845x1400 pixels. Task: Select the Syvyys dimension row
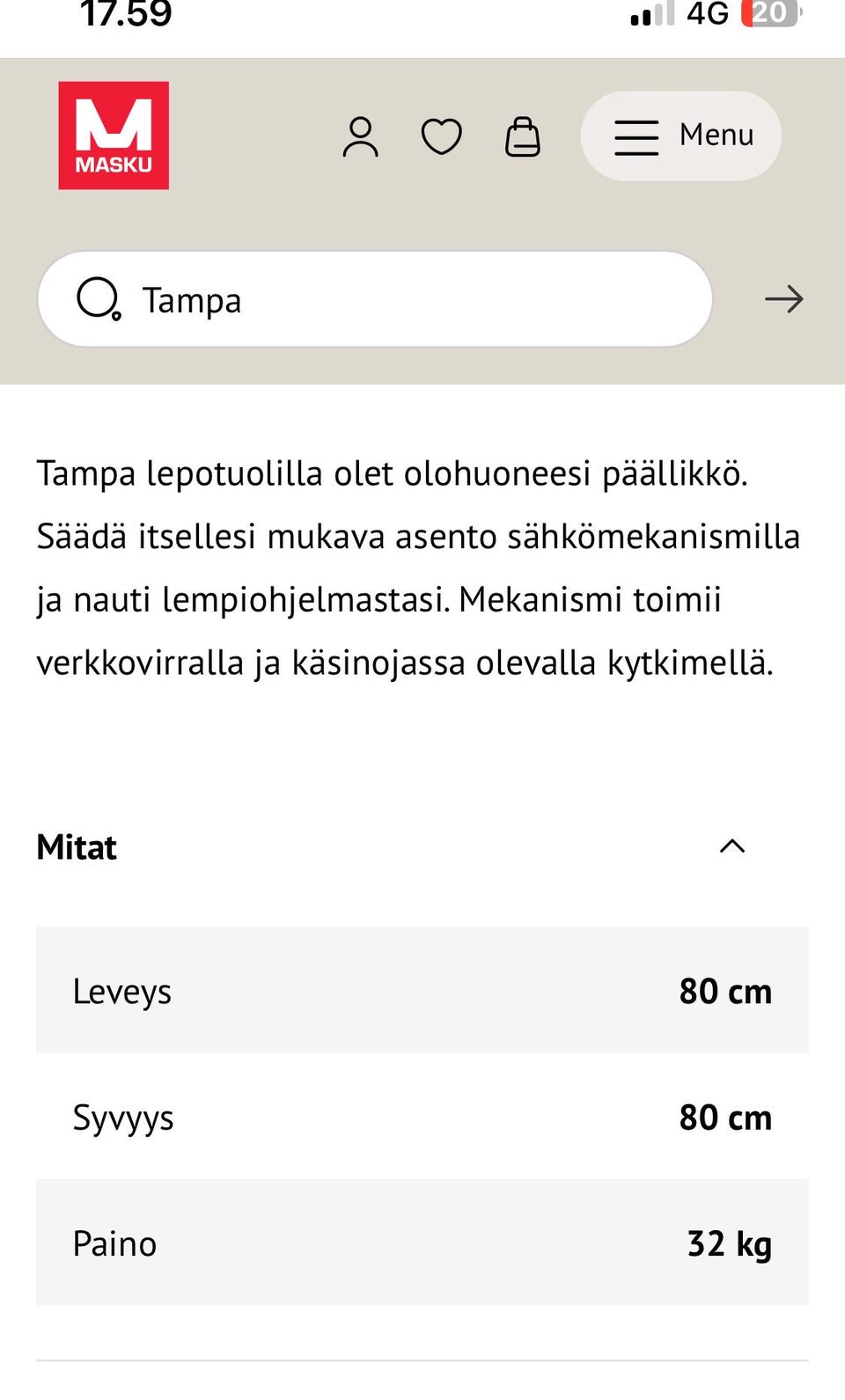coord(421,1116)
